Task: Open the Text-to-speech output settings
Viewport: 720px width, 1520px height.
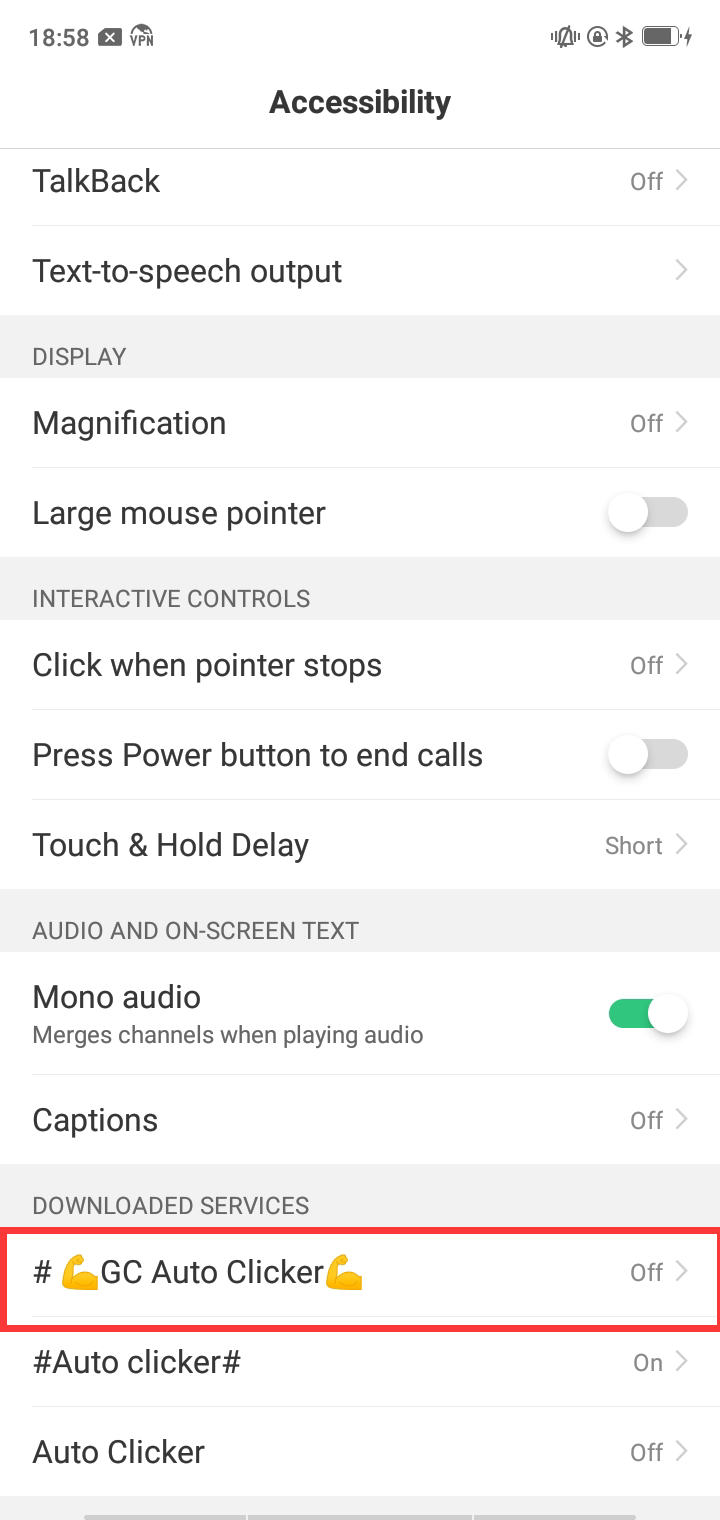Action: pos(683,271)
